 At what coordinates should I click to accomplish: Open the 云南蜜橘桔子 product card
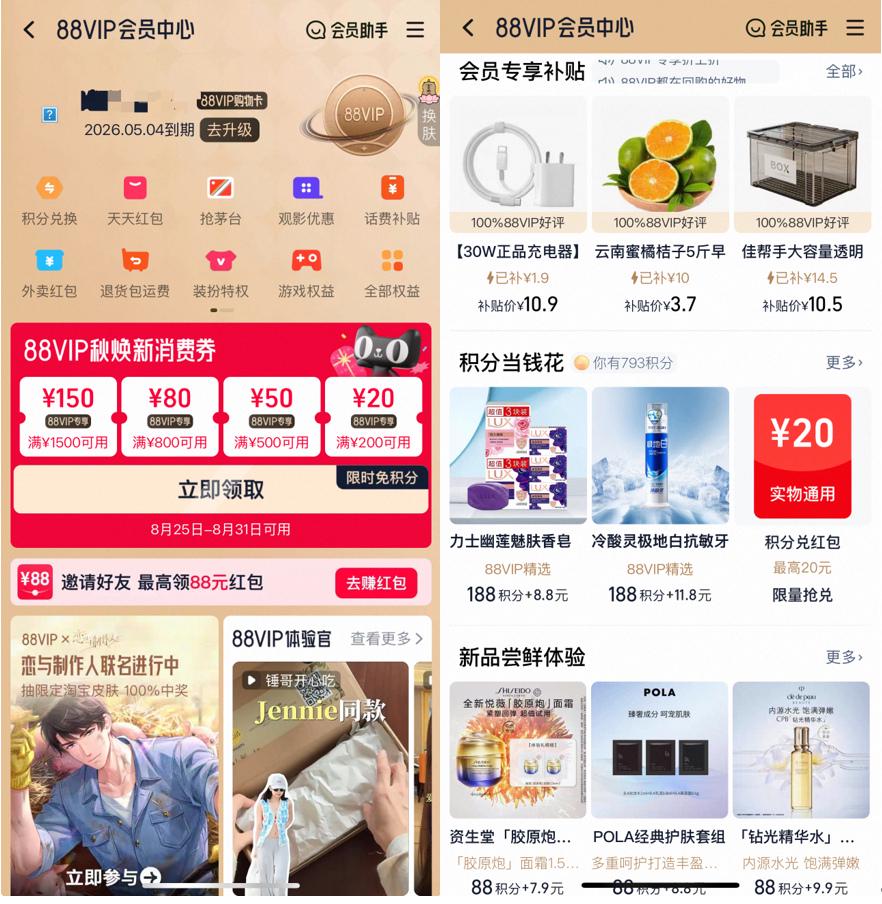click(660, 200)
